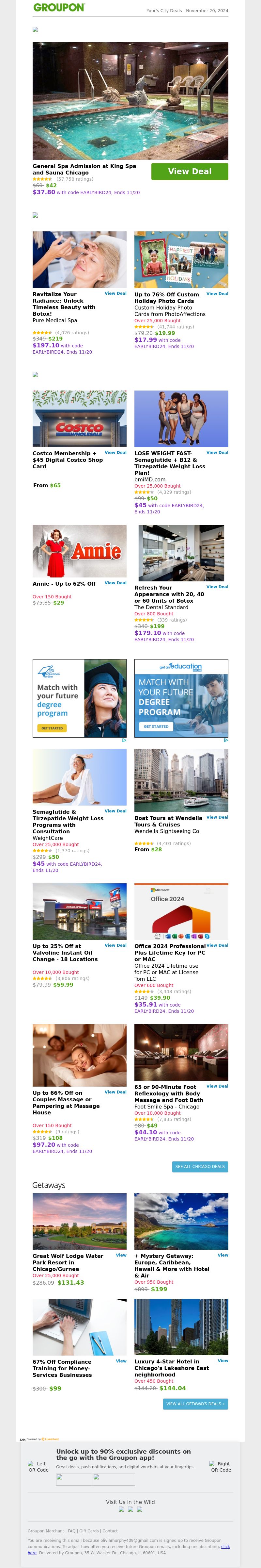This screenshot has height=1568, width=261.
Task: Open the Groupon logo at top
Action: 59,8
